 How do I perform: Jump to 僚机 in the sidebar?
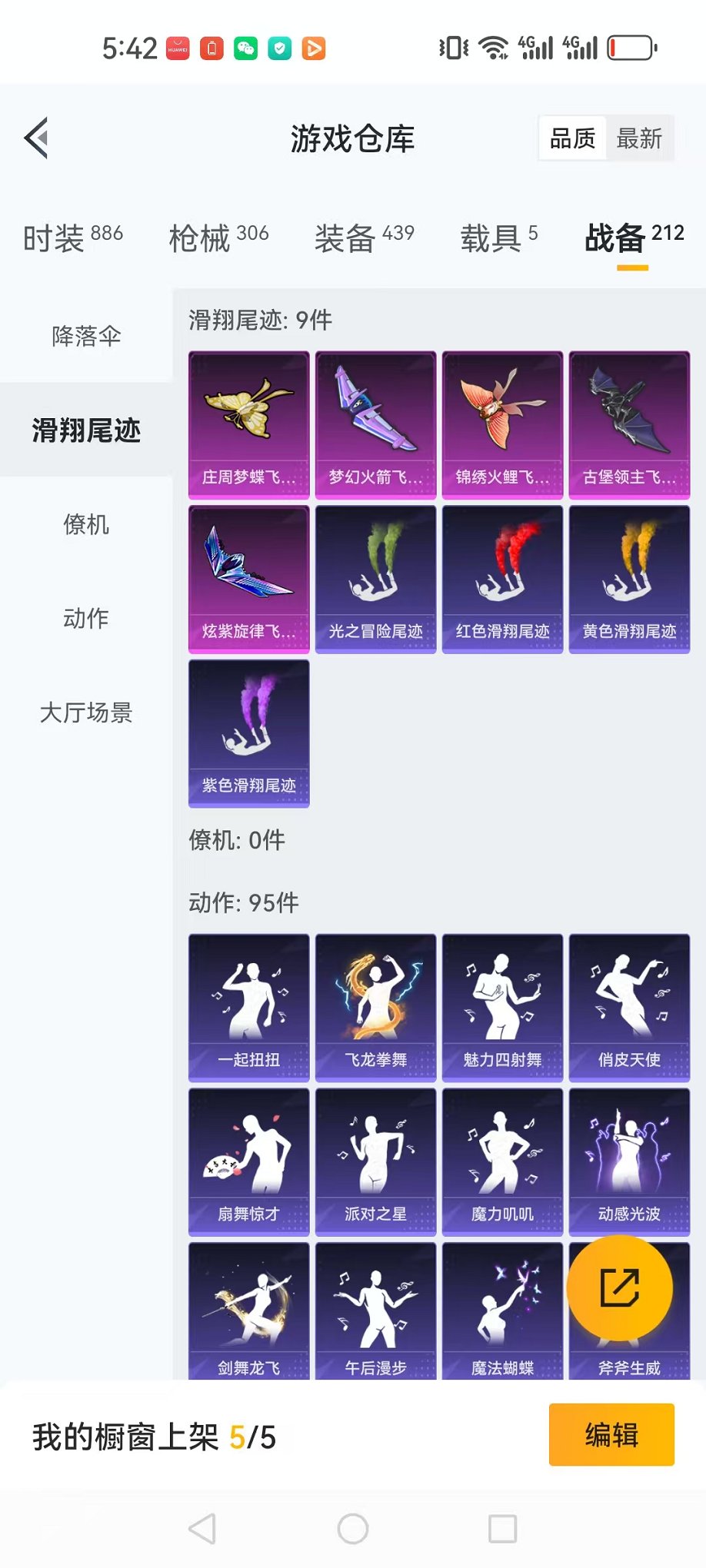tap(86, 524)
